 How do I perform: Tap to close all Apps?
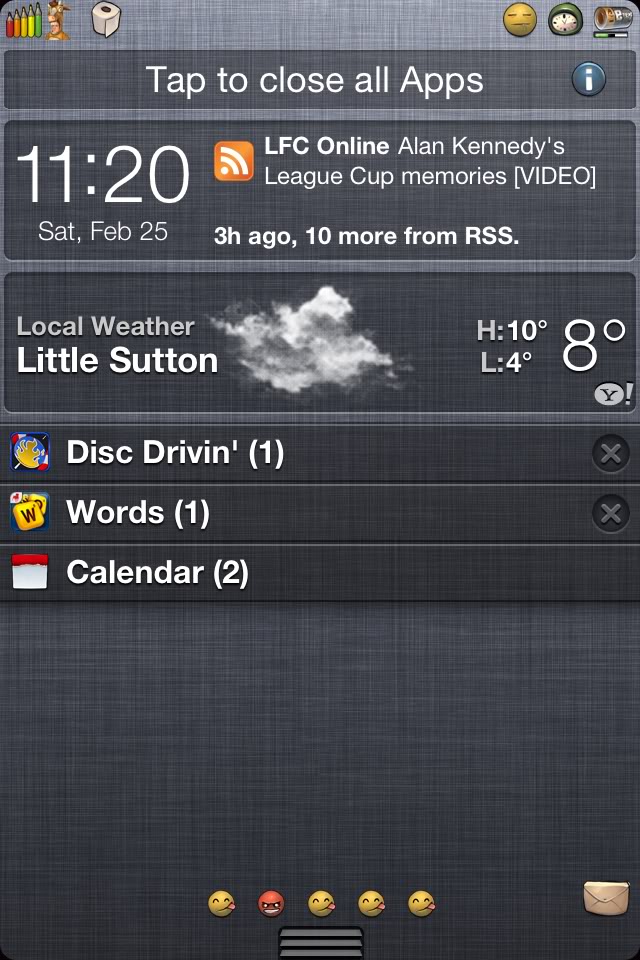pos(314,80)
